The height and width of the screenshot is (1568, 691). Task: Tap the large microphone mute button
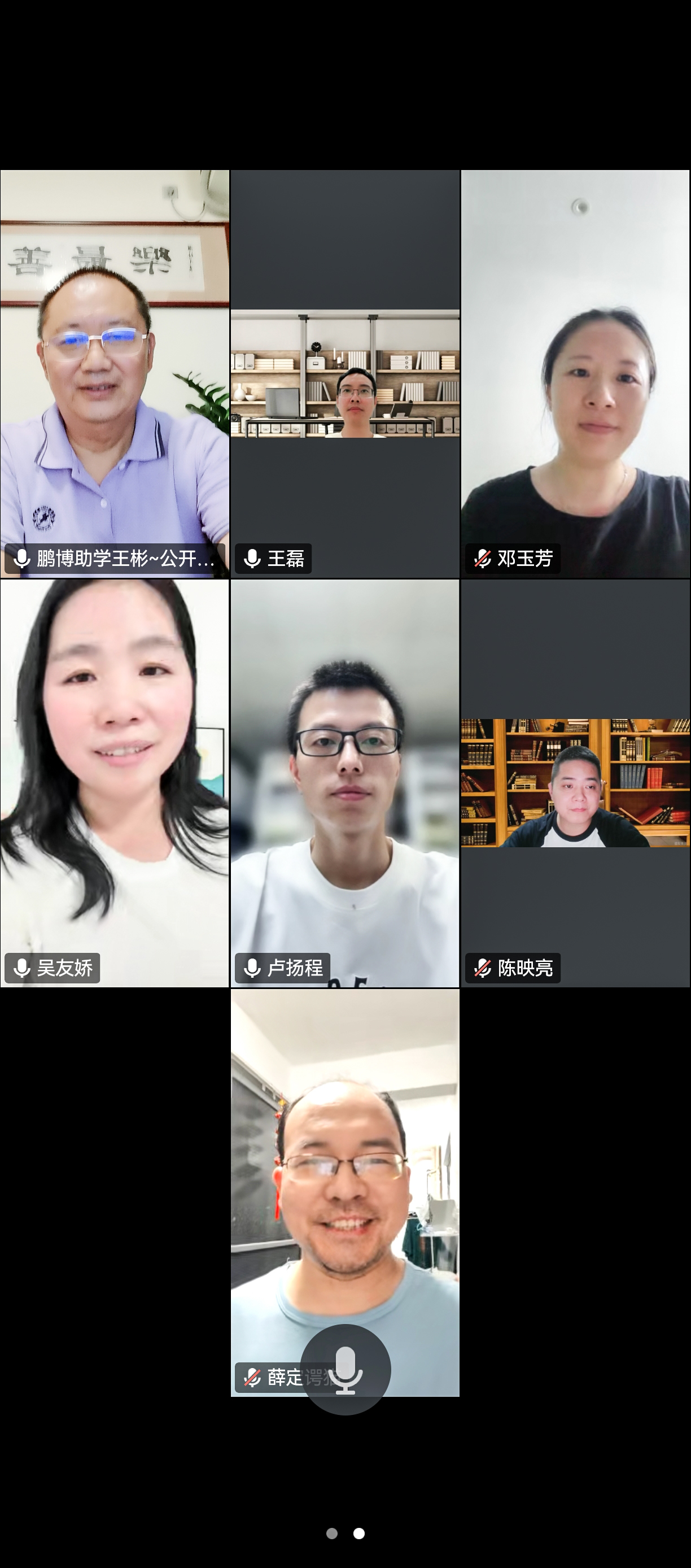345,1369
